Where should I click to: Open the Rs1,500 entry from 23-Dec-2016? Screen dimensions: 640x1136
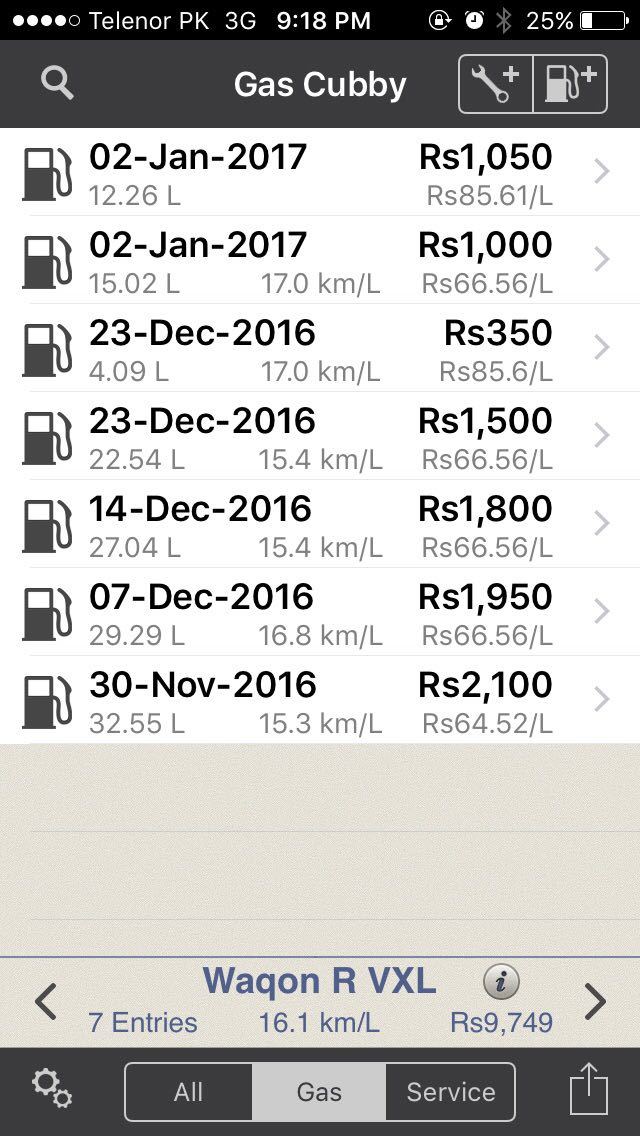[x=320, y=436]
